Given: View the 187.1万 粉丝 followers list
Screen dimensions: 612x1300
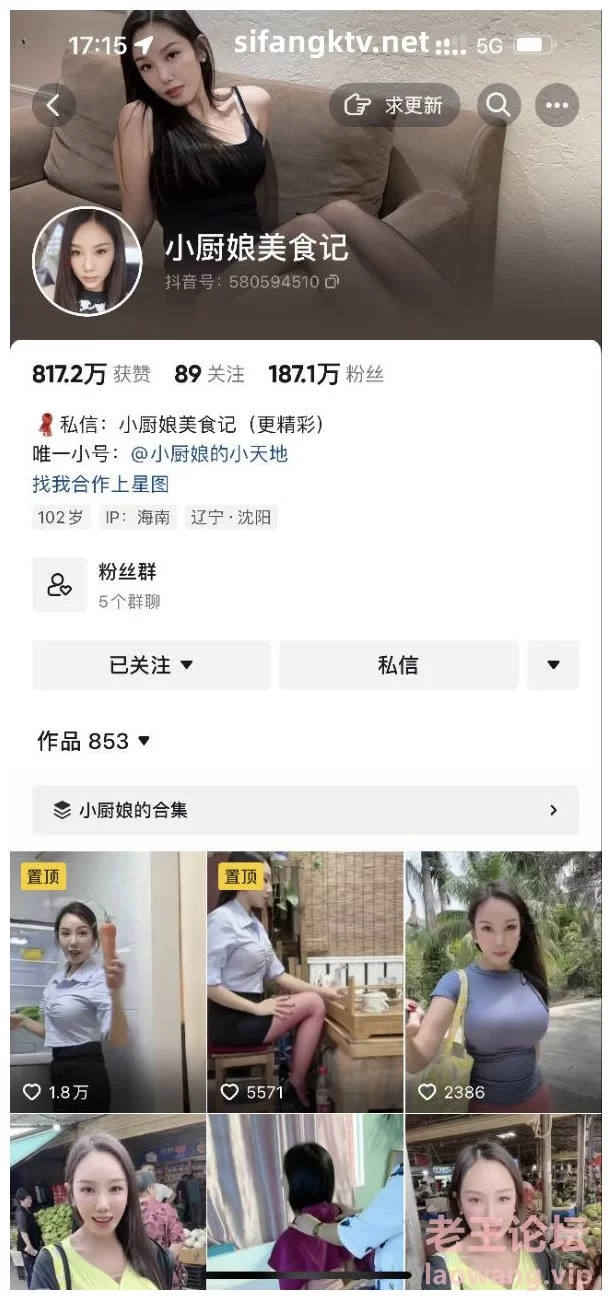Looking at the screenshot, I should tap(325, 375).
